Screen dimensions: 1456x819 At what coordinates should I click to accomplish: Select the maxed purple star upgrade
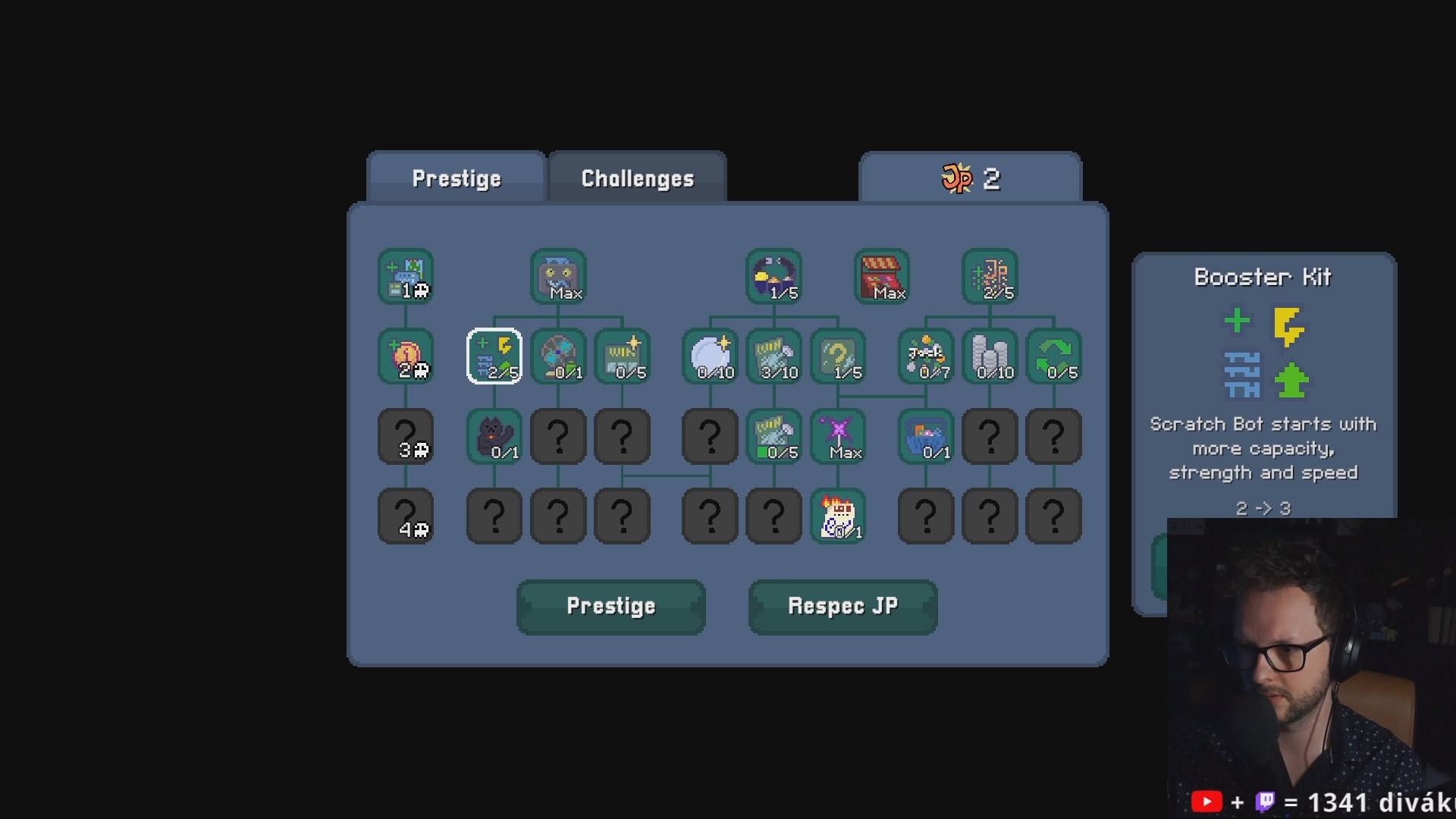(x=837, y=436)
